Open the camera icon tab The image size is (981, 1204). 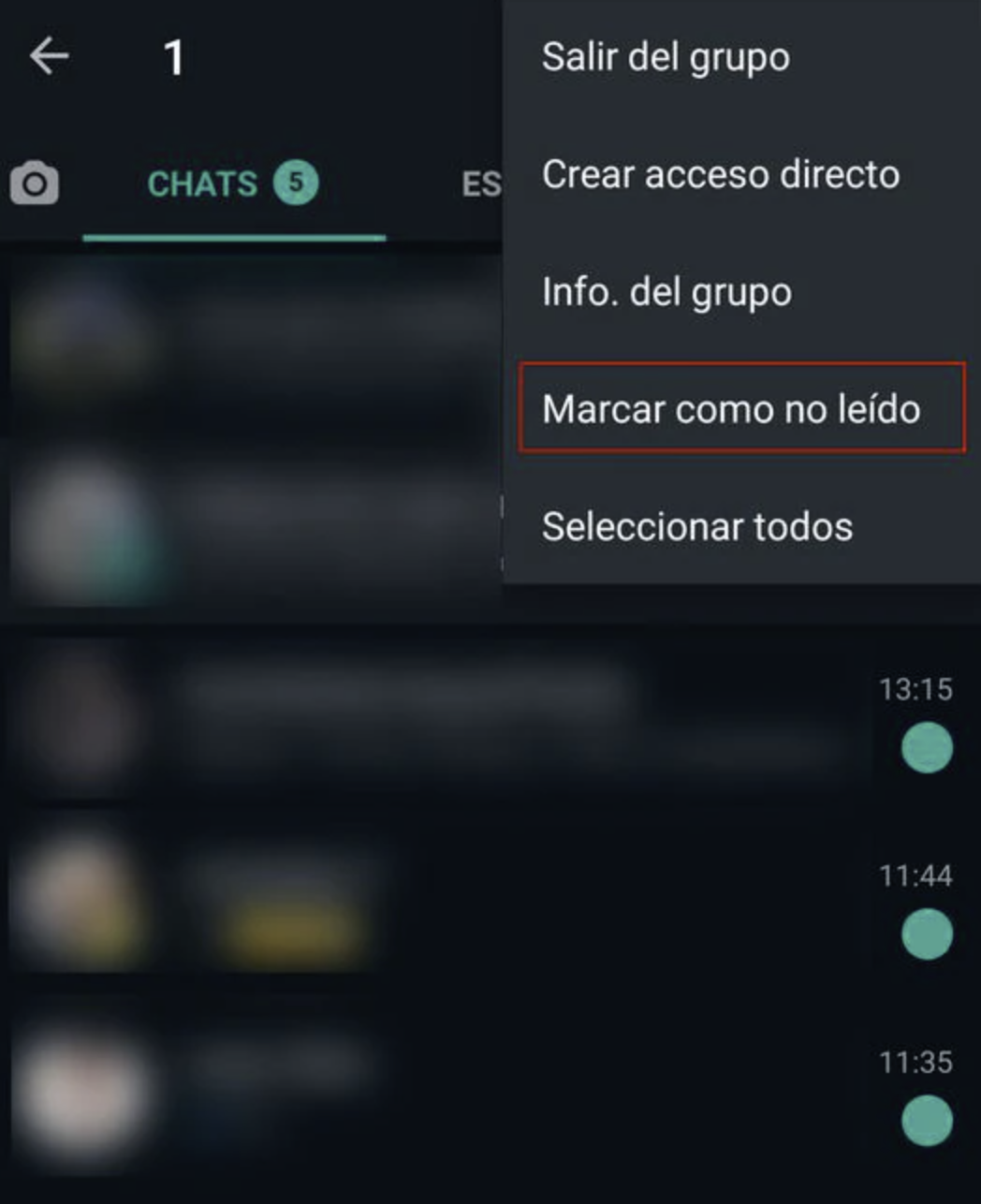click(x=35, y=184)
